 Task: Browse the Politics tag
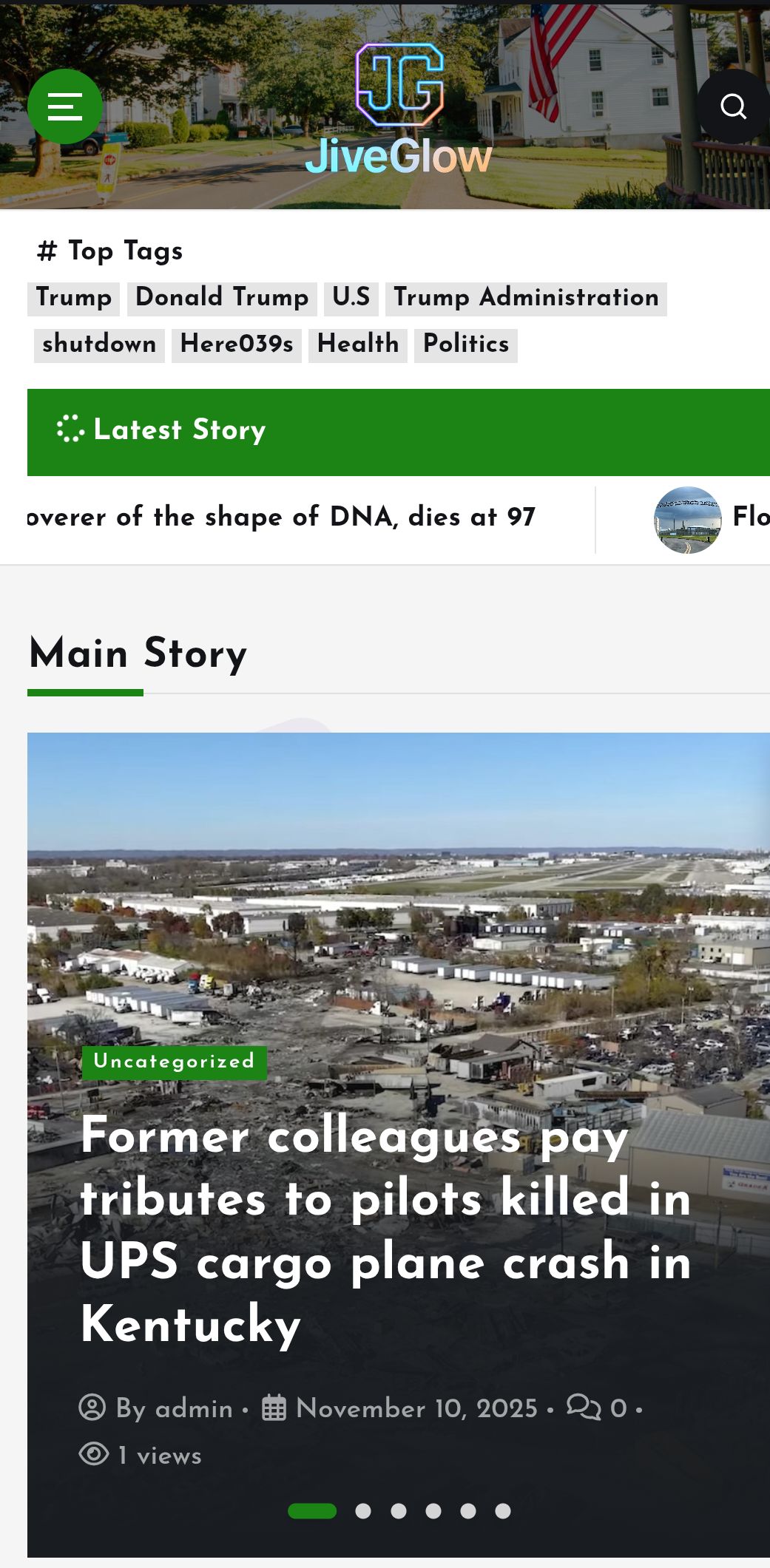coord(465,345)
